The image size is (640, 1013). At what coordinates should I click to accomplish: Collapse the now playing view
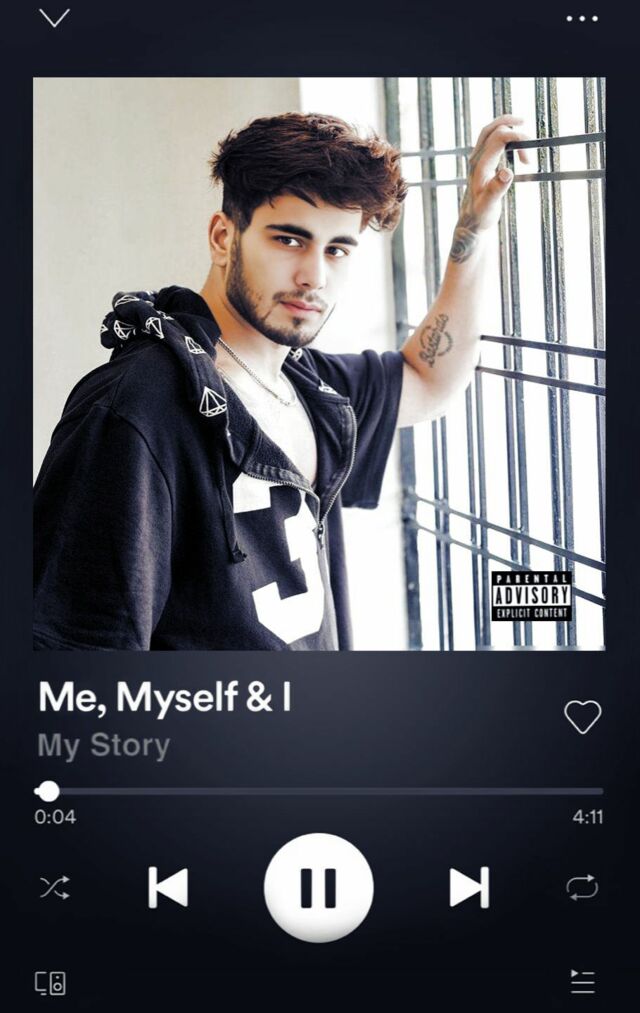[54, 18]
